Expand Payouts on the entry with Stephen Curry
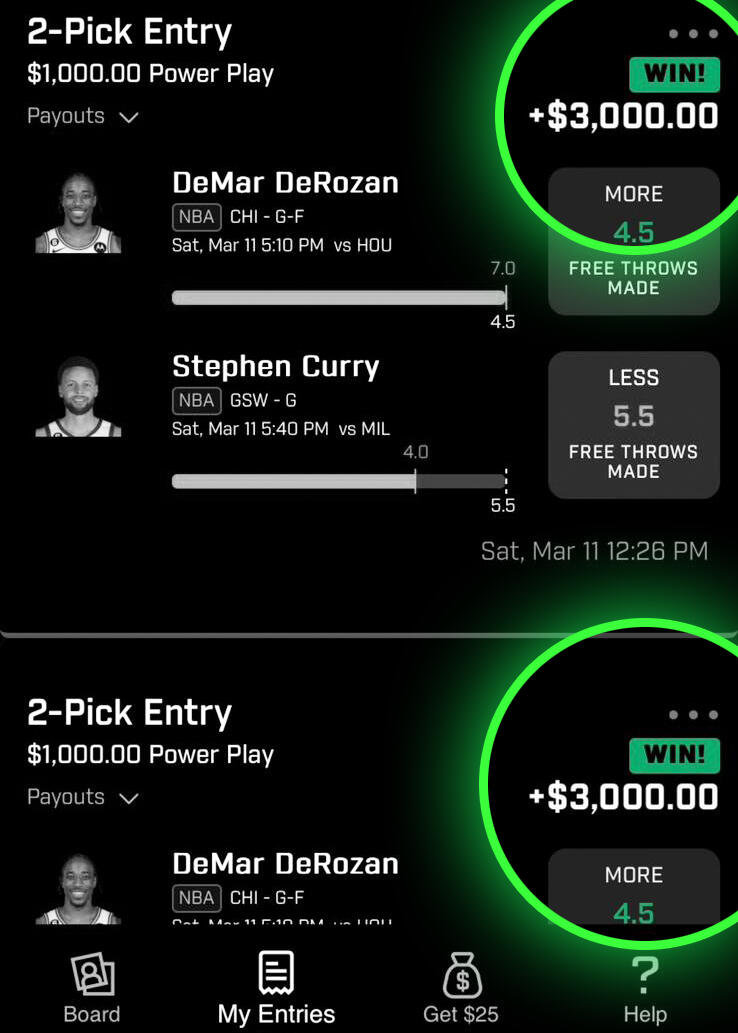This screenshot has height=1033, width=738. tap(83, 117)
